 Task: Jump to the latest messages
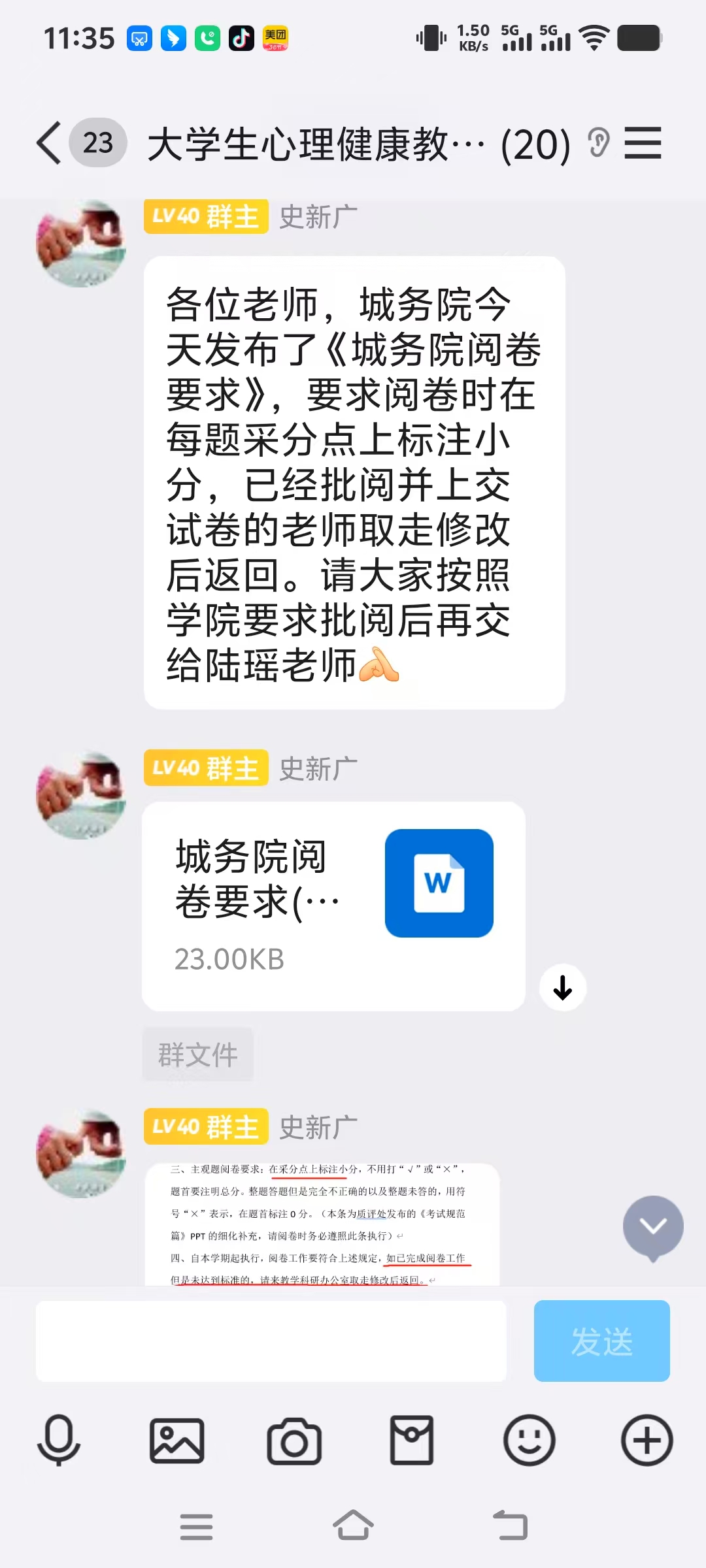click(x=652, y=1228)
